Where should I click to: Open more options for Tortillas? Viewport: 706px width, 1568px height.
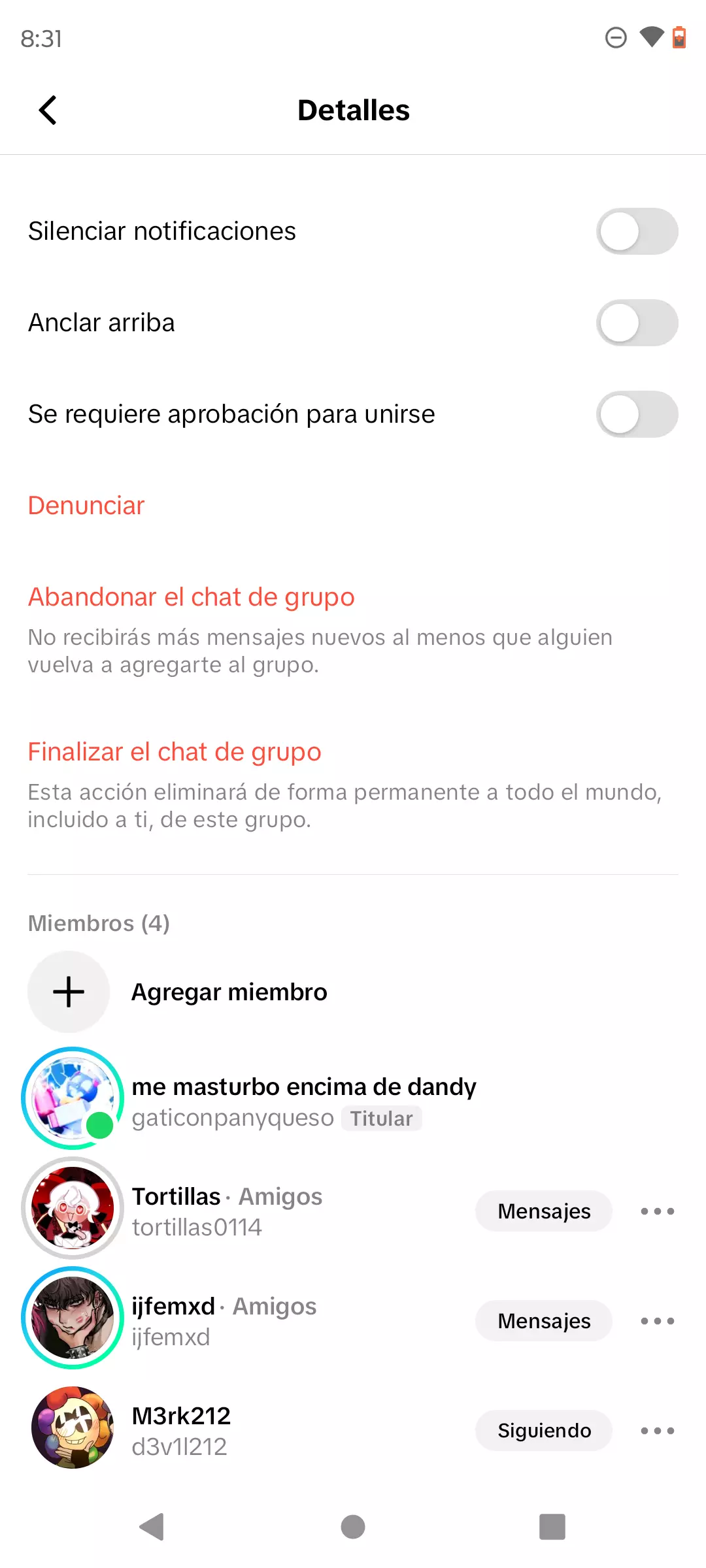coord(658,1211)
